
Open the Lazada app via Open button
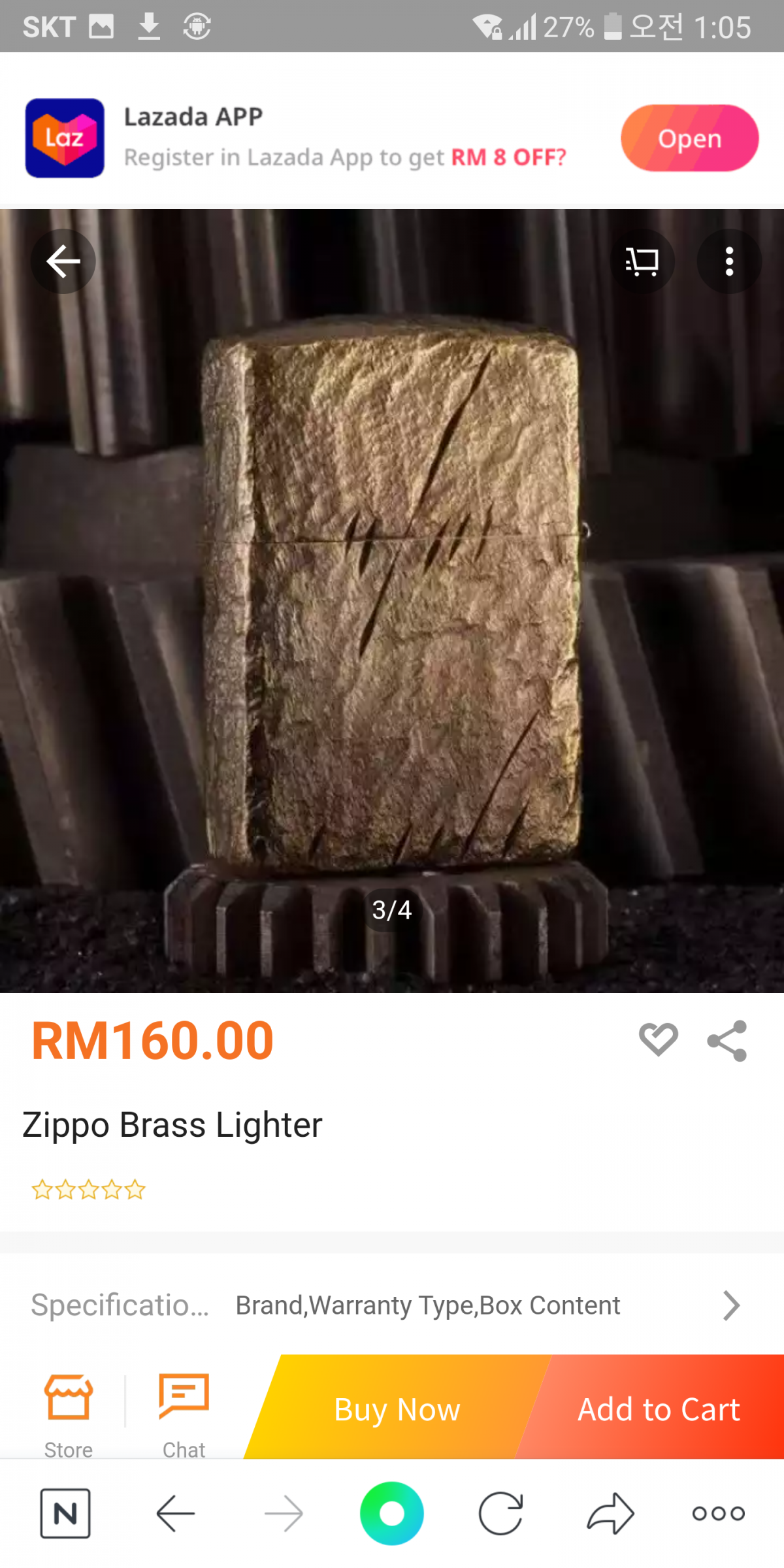(x=689, y=138)
